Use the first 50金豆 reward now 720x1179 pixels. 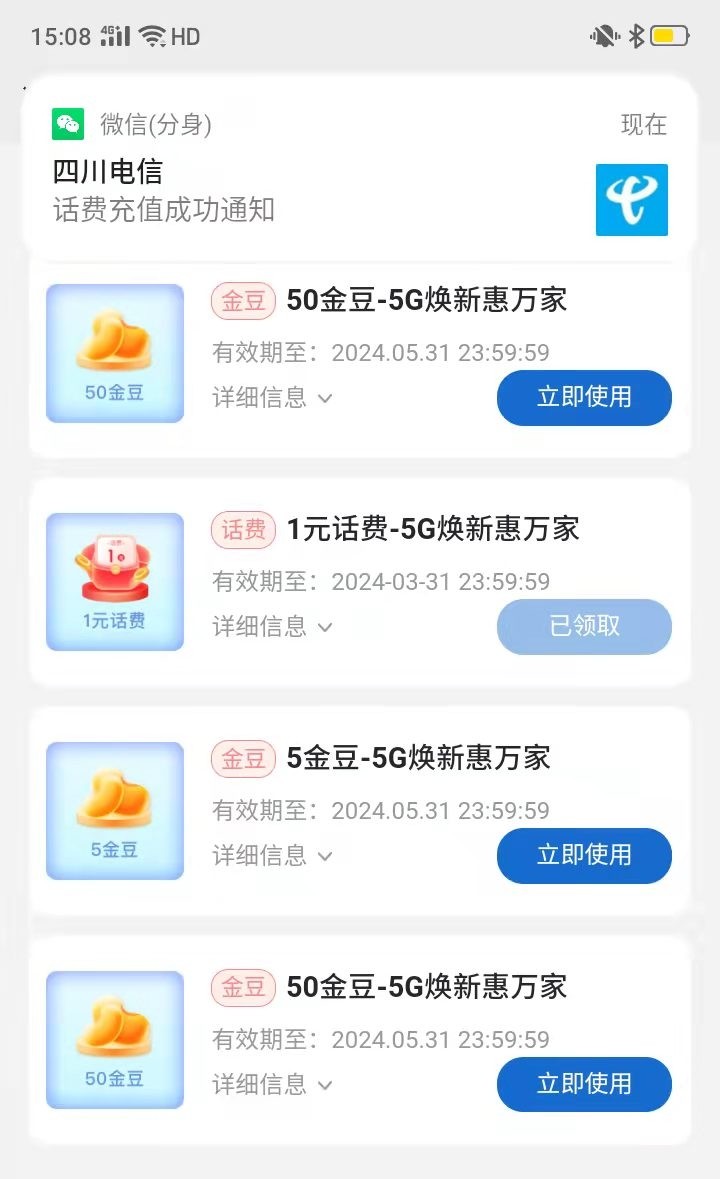[x=584, y=397]
